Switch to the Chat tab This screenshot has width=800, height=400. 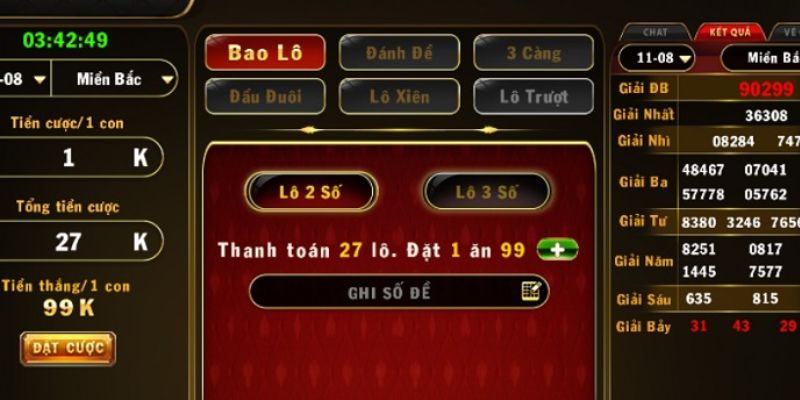[654, 32]
